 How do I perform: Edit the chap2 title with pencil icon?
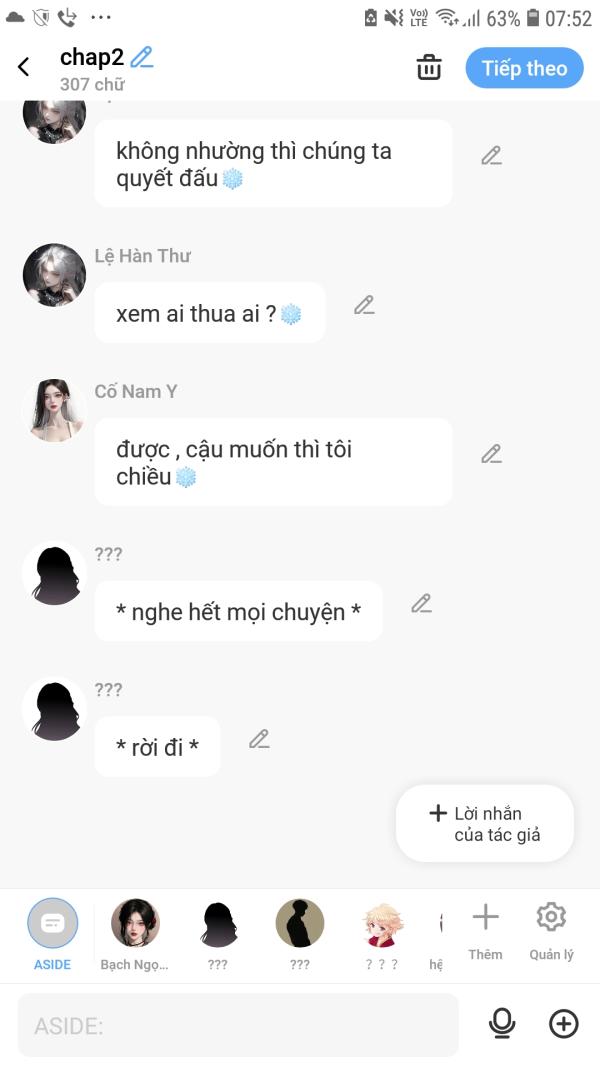[x=141, y=57]
